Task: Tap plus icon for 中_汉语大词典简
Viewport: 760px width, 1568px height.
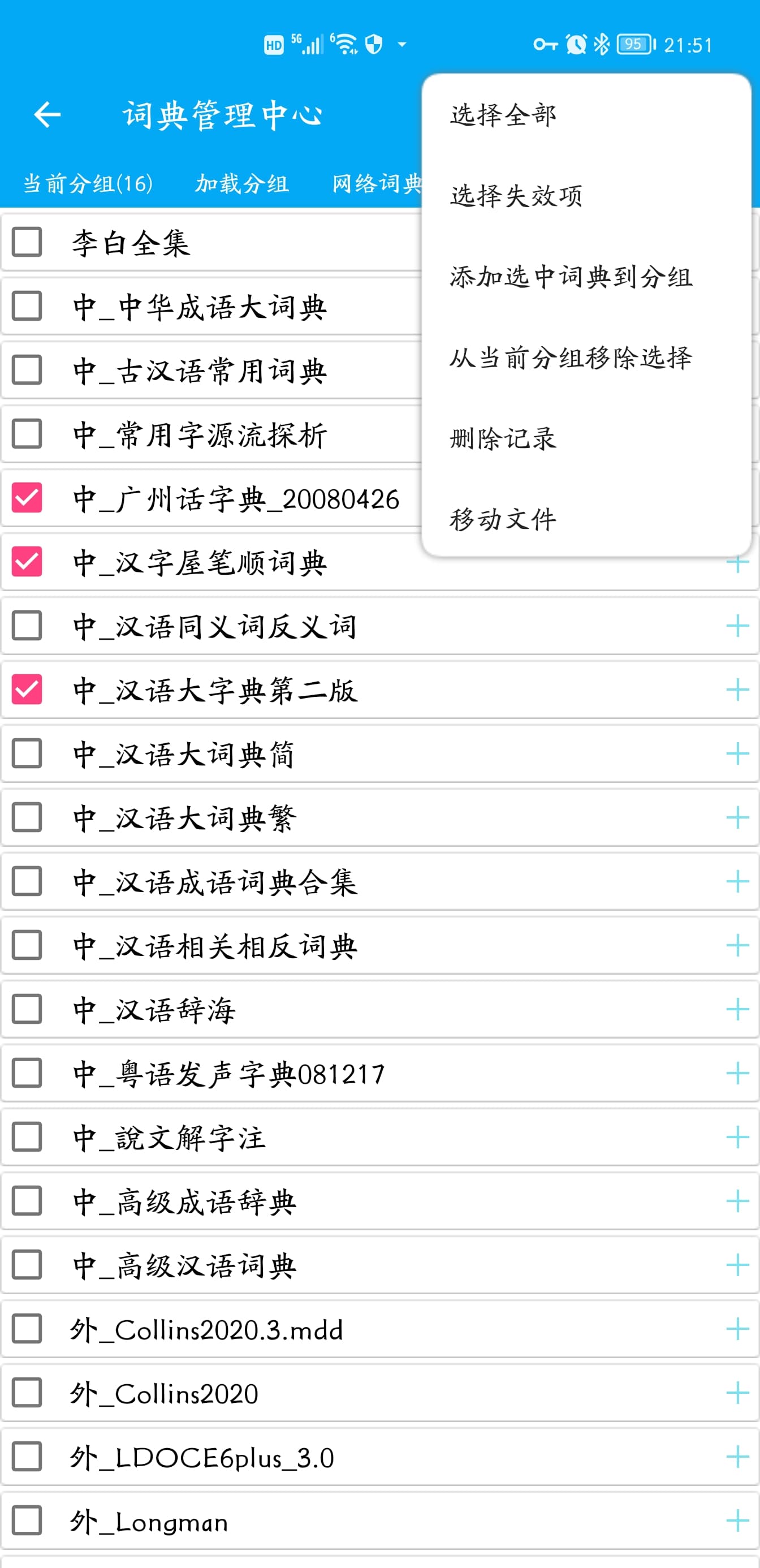Action: [x=737, y=753]
